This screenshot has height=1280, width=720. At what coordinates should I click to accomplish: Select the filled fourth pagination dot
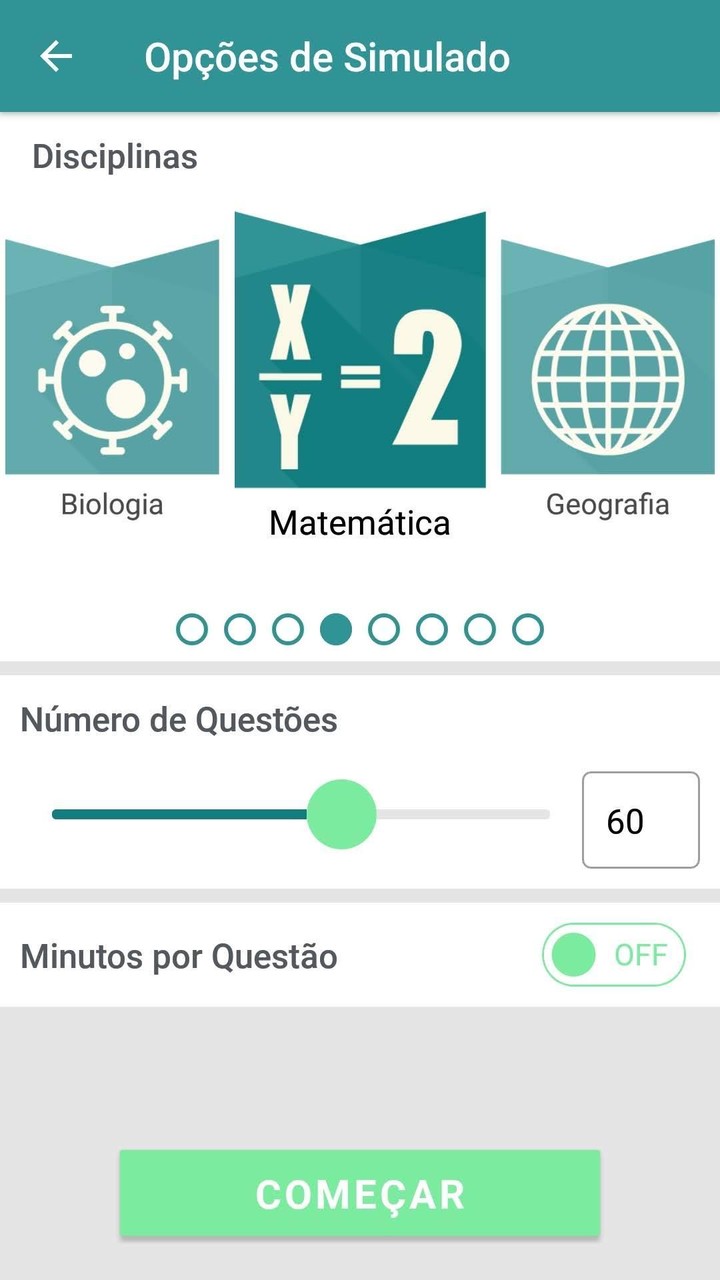click(338, 629)
